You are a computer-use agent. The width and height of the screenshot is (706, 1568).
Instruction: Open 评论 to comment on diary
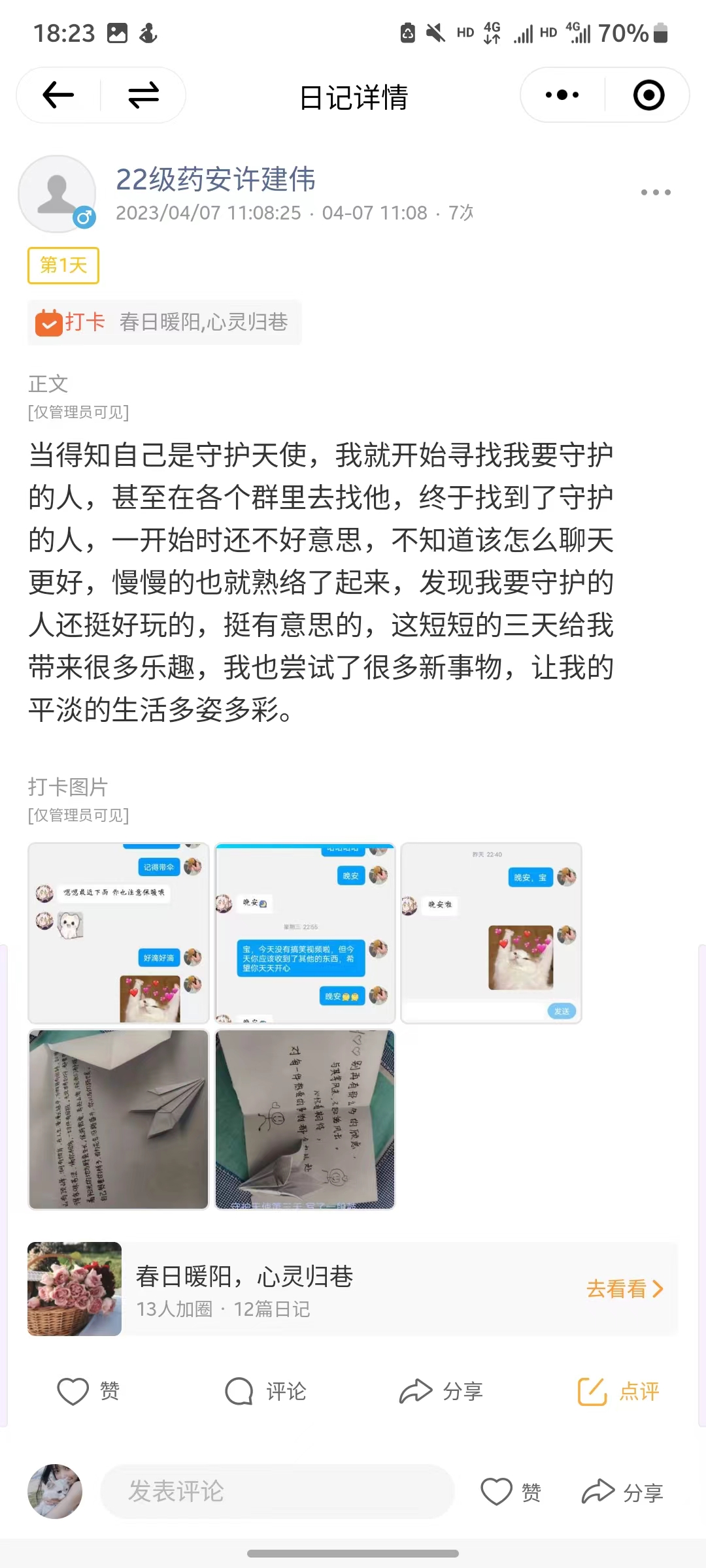(x=266, y=1391)
